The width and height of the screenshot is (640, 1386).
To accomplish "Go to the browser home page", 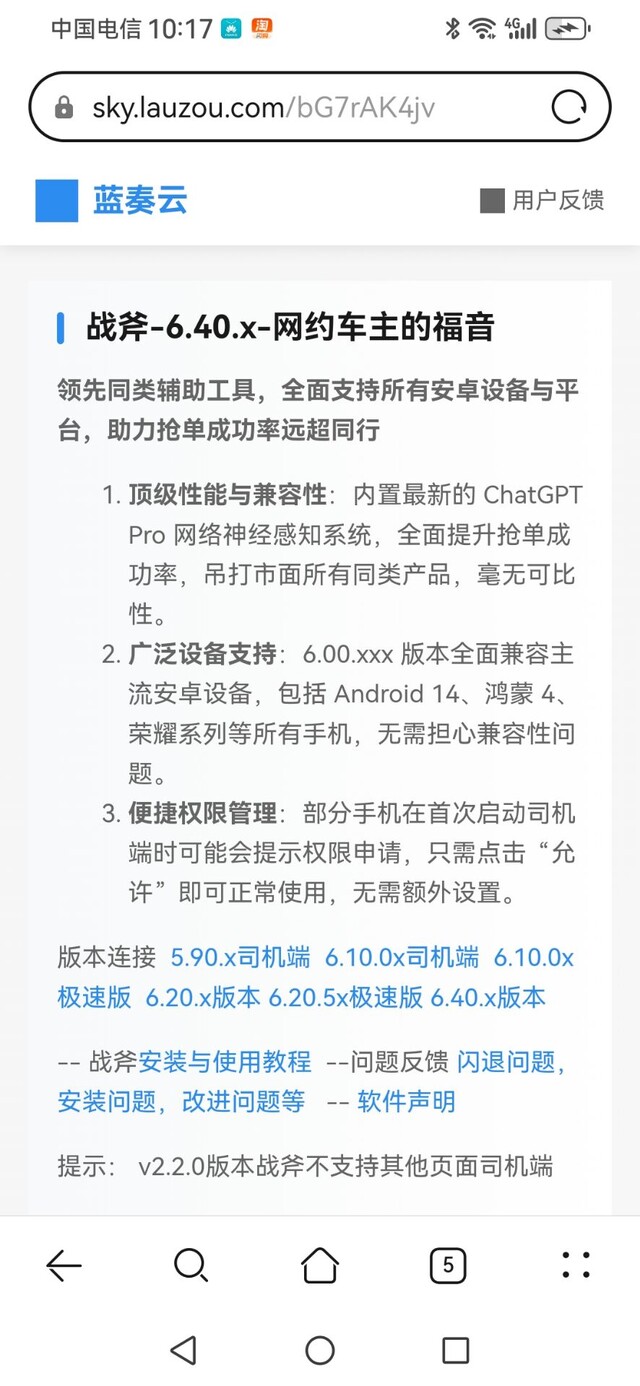I will [x=320, y=1266].
